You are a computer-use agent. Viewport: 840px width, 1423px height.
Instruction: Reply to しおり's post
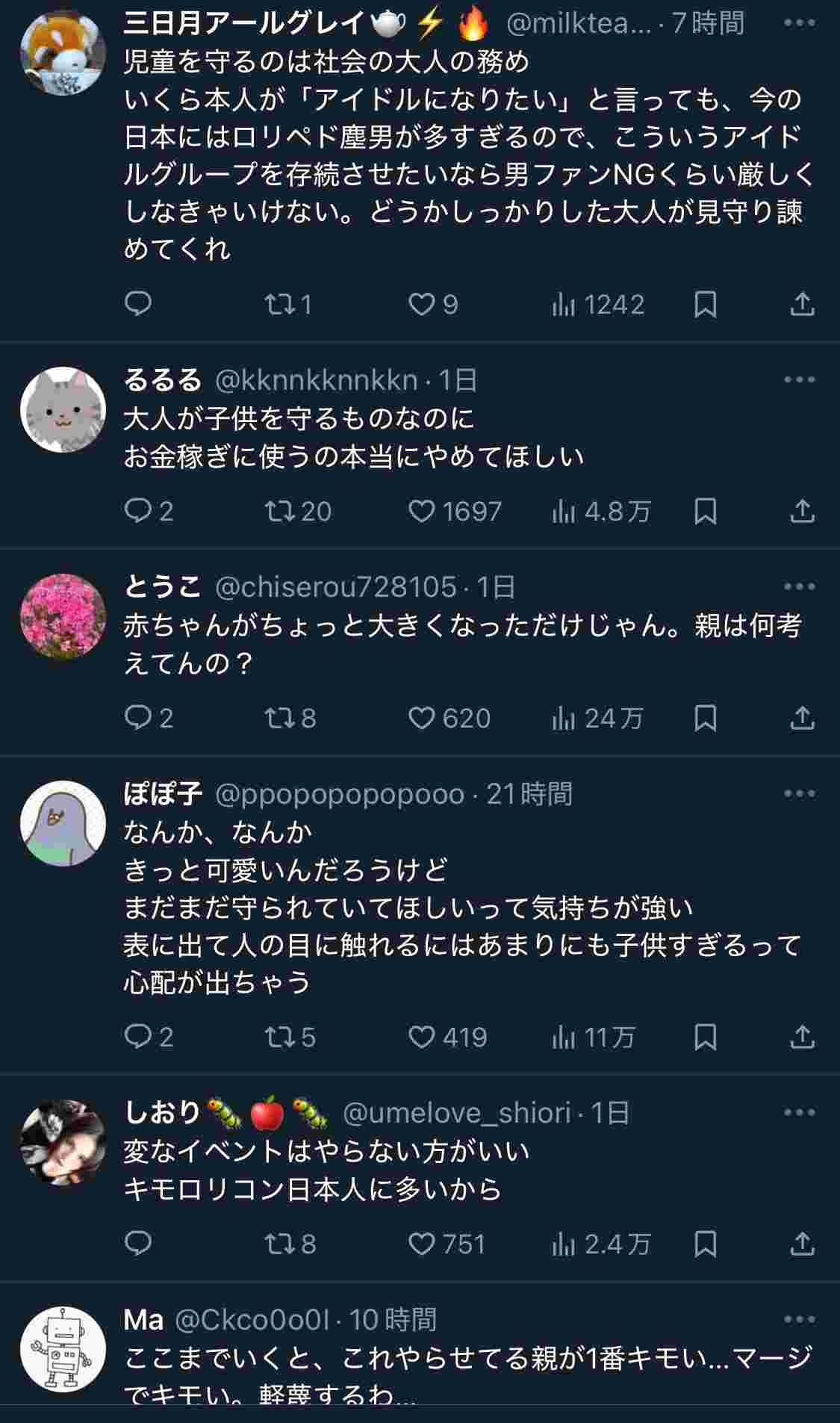click(x=138, y=1244)
